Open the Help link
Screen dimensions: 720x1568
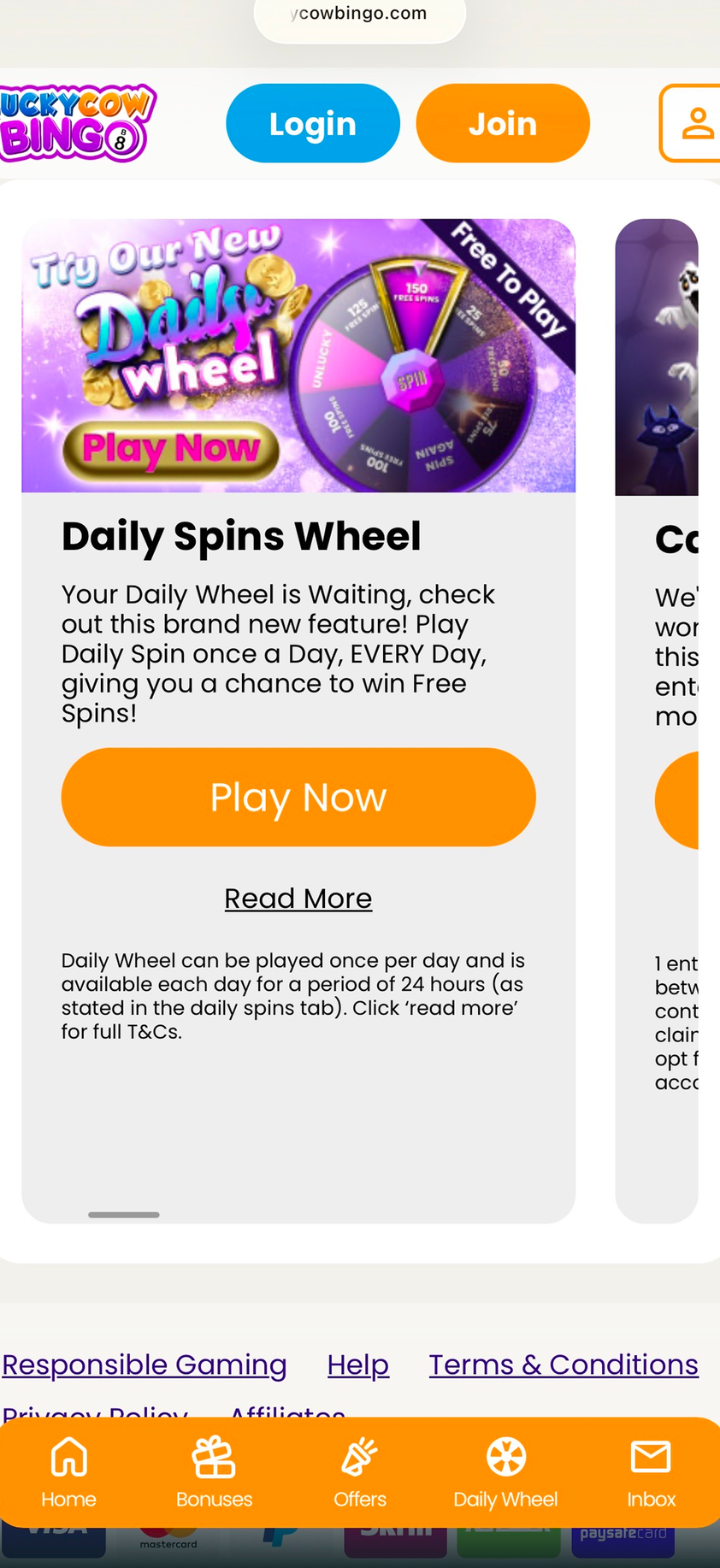[x=357, y=1365]
